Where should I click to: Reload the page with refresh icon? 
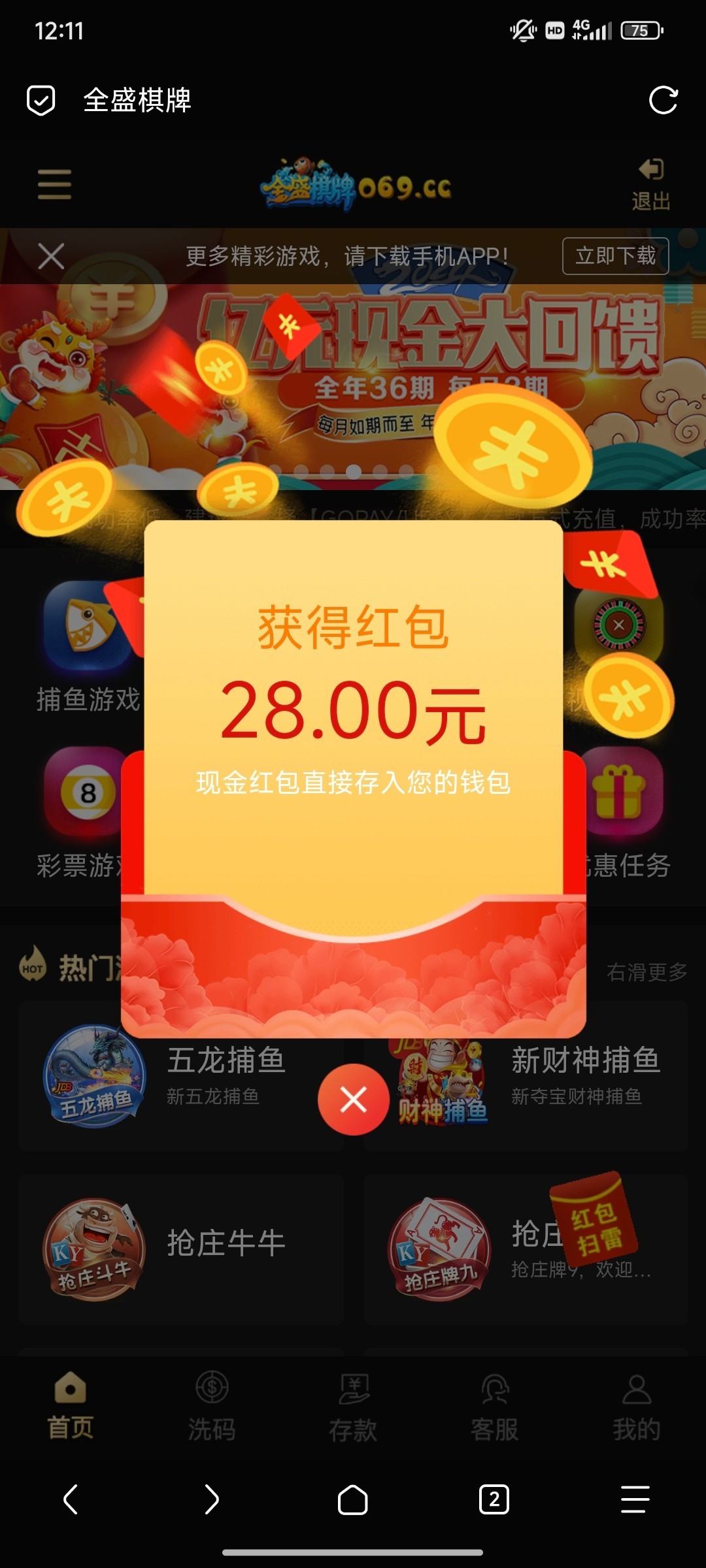tap(663, 101)
